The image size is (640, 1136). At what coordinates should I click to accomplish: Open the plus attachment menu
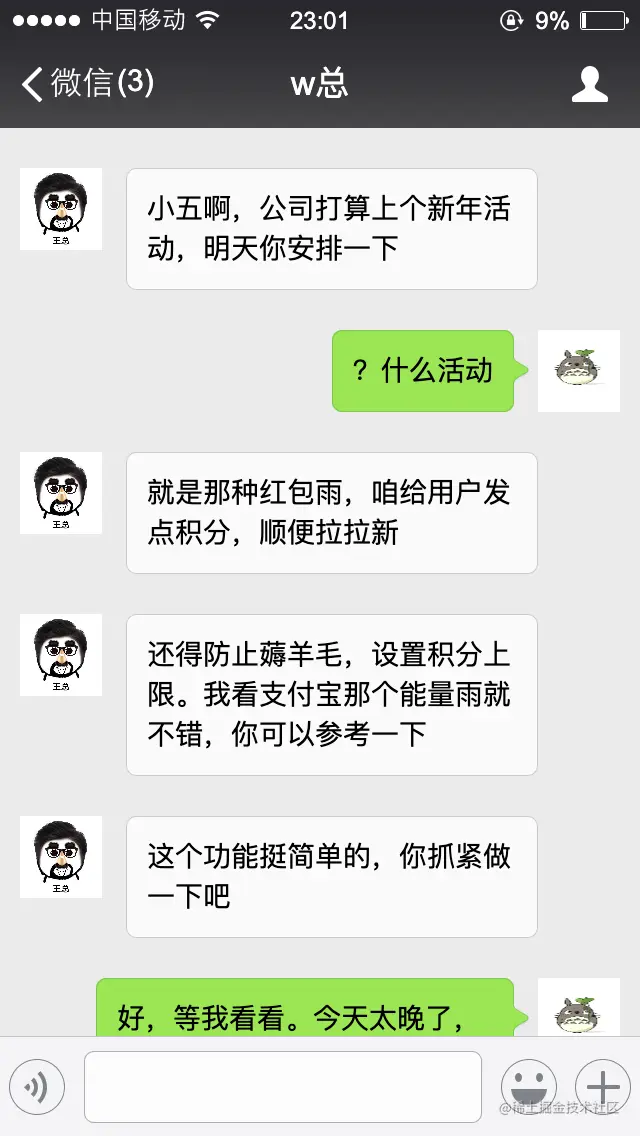tap(602, 1086)
